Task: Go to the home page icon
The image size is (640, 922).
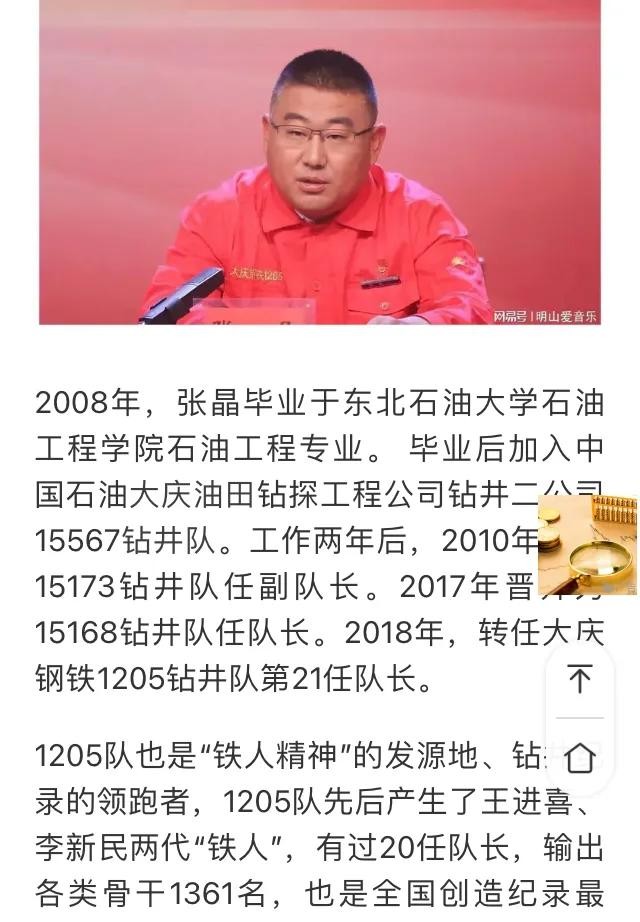Action: (x=580, y=759)
